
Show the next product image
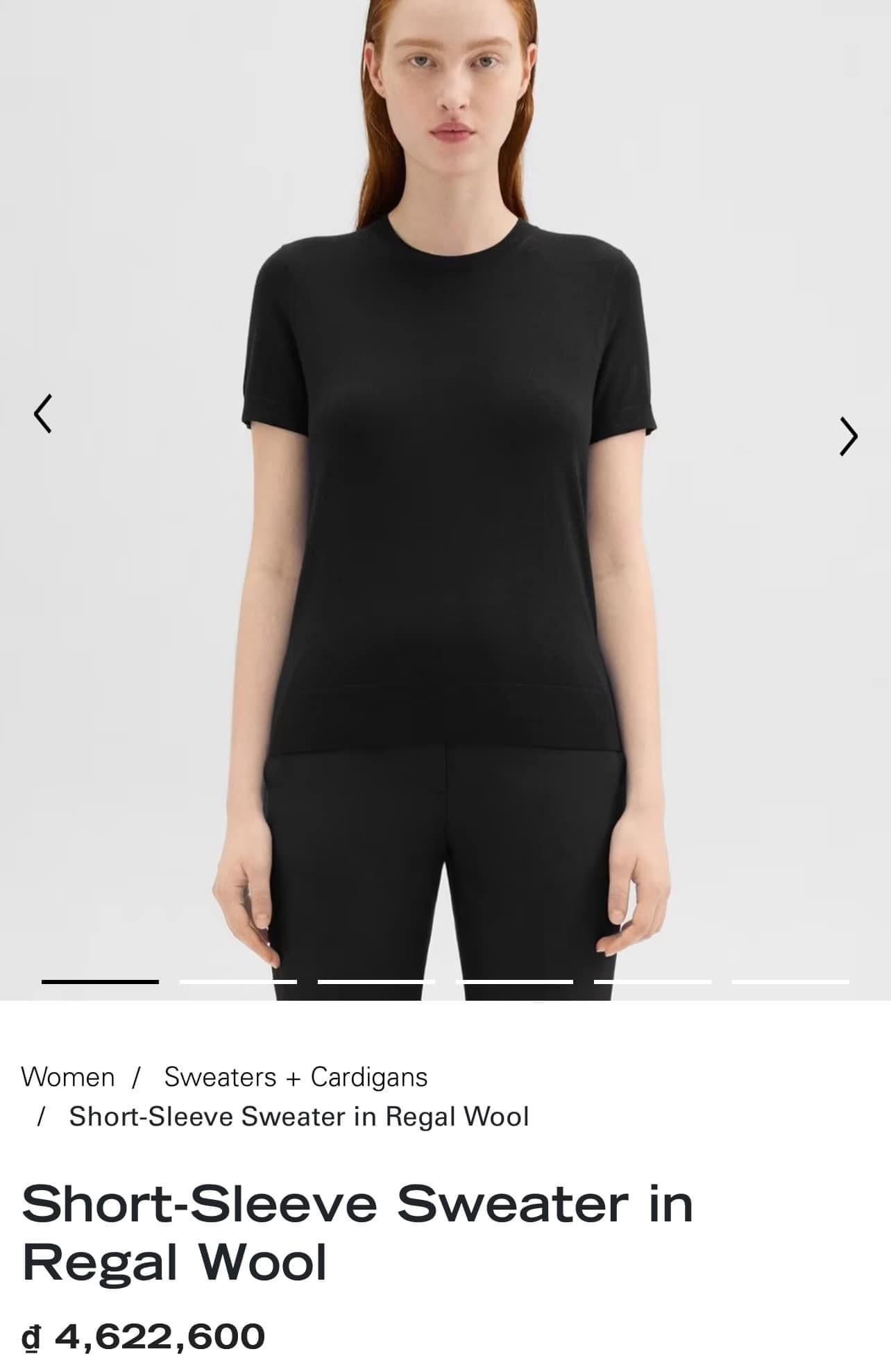pyautogui.click(x=848, y=436)
